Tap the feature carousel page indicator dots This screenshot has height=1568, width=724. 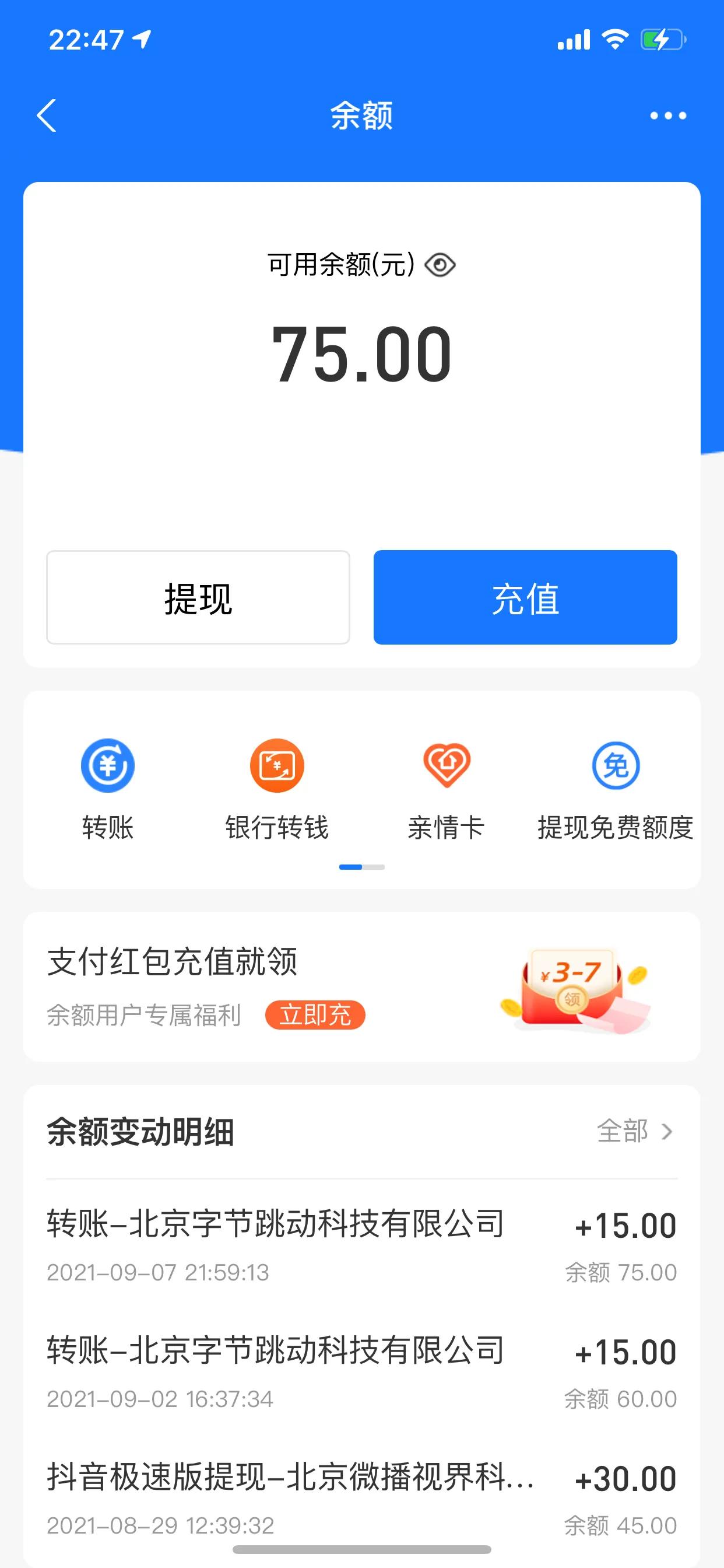point(361,866)
